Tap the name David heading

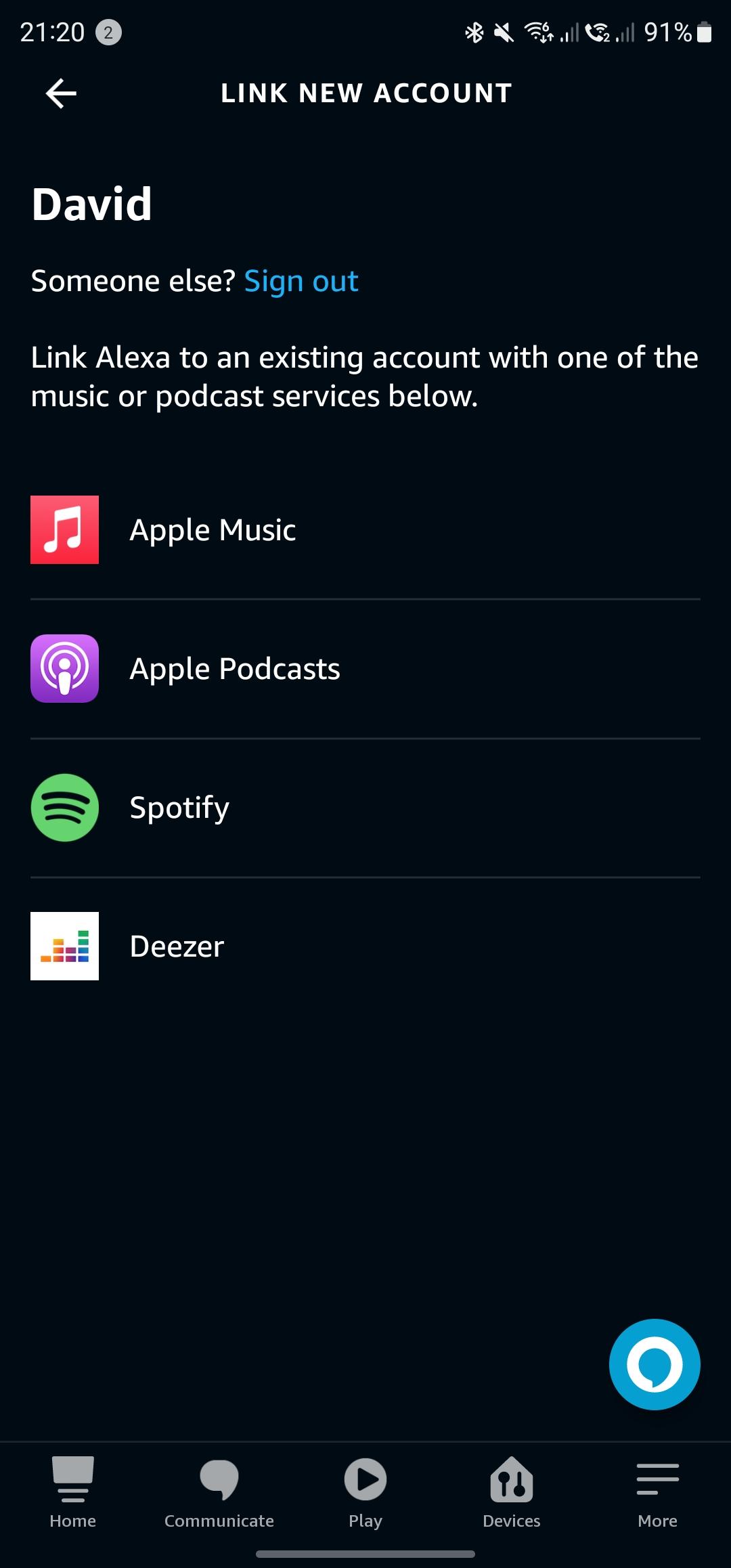point(93,204)
